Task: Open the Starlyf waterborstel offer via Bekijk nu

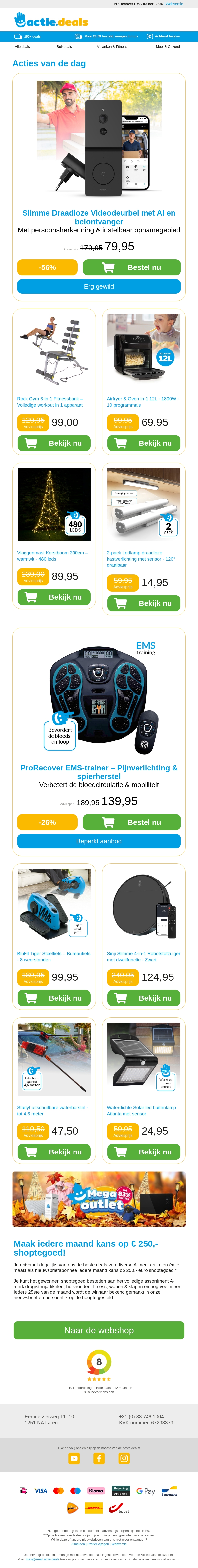Action: click(x=54, y=1152)
